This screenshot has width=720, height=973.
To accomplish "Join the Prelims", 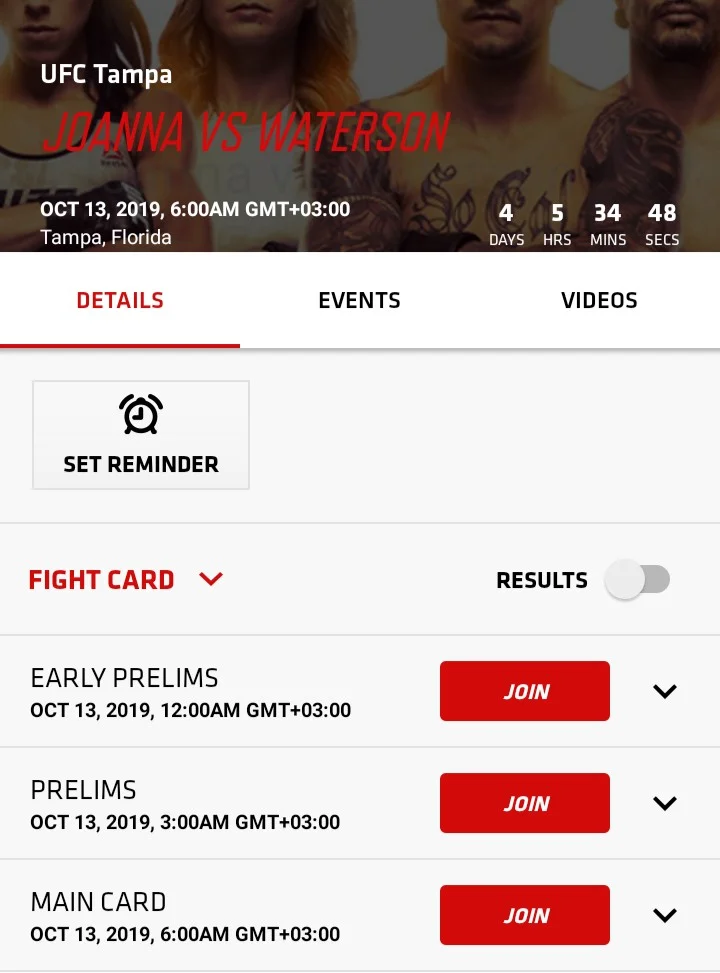I will pyautogui.click(x=525, y=803).
